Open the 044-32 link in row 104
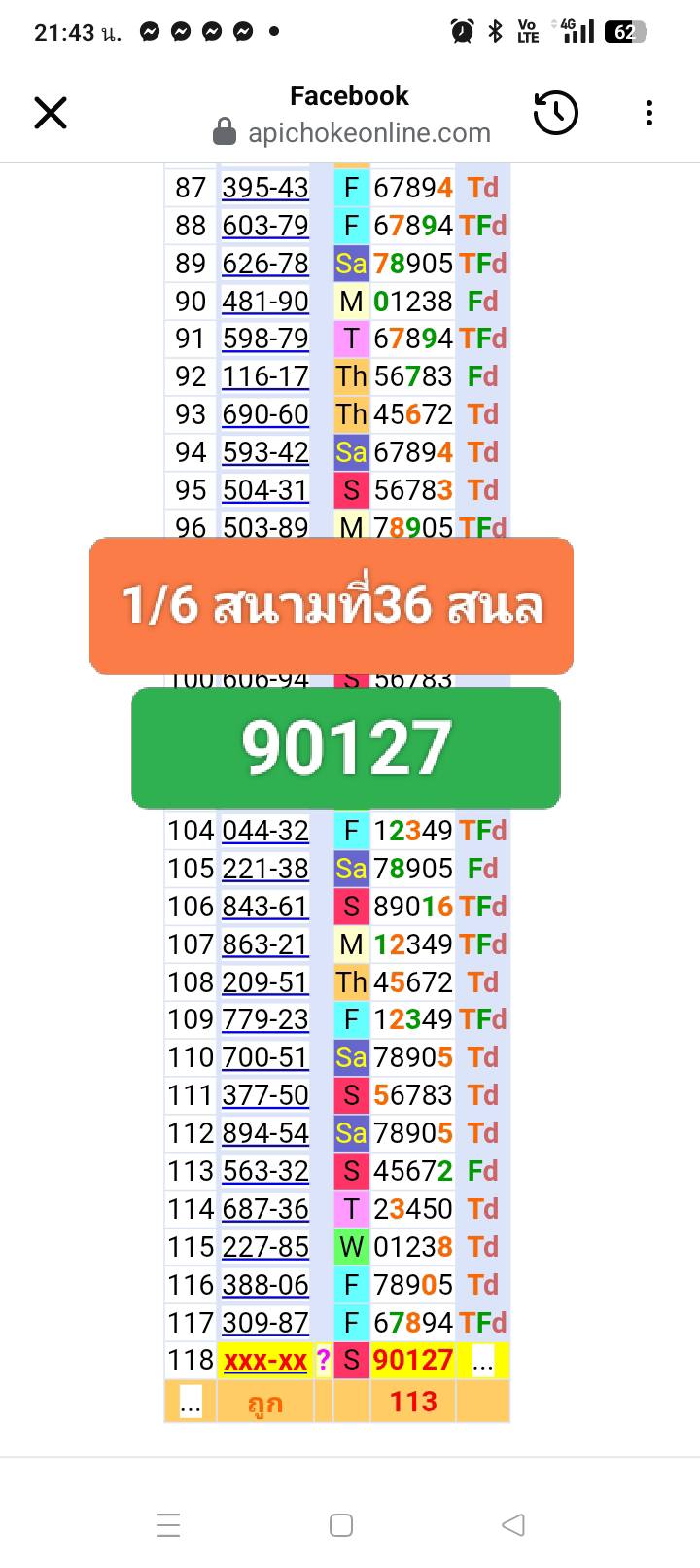 pos(265,831)
